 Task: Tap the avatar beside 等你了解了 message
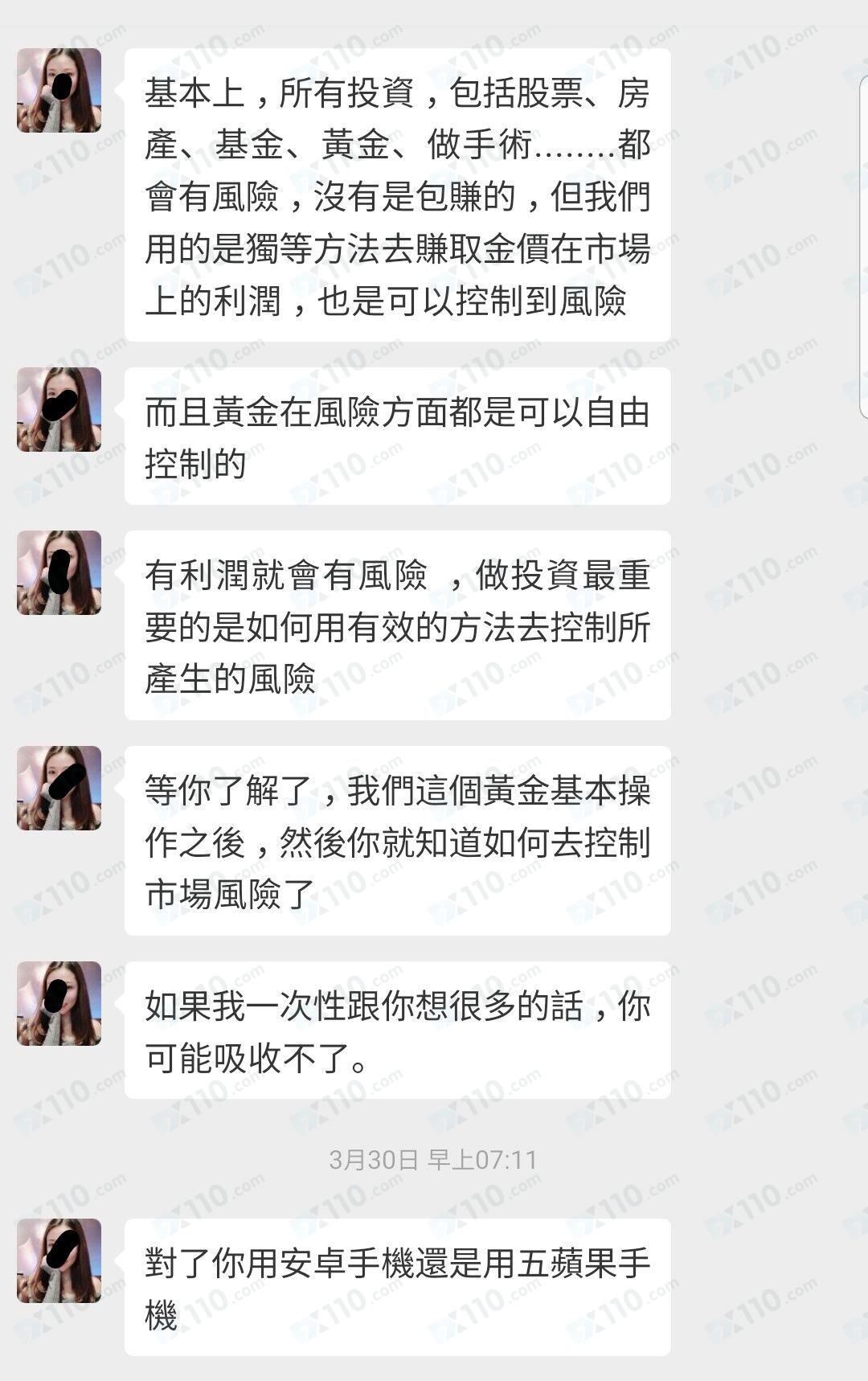tap(59, 788)
